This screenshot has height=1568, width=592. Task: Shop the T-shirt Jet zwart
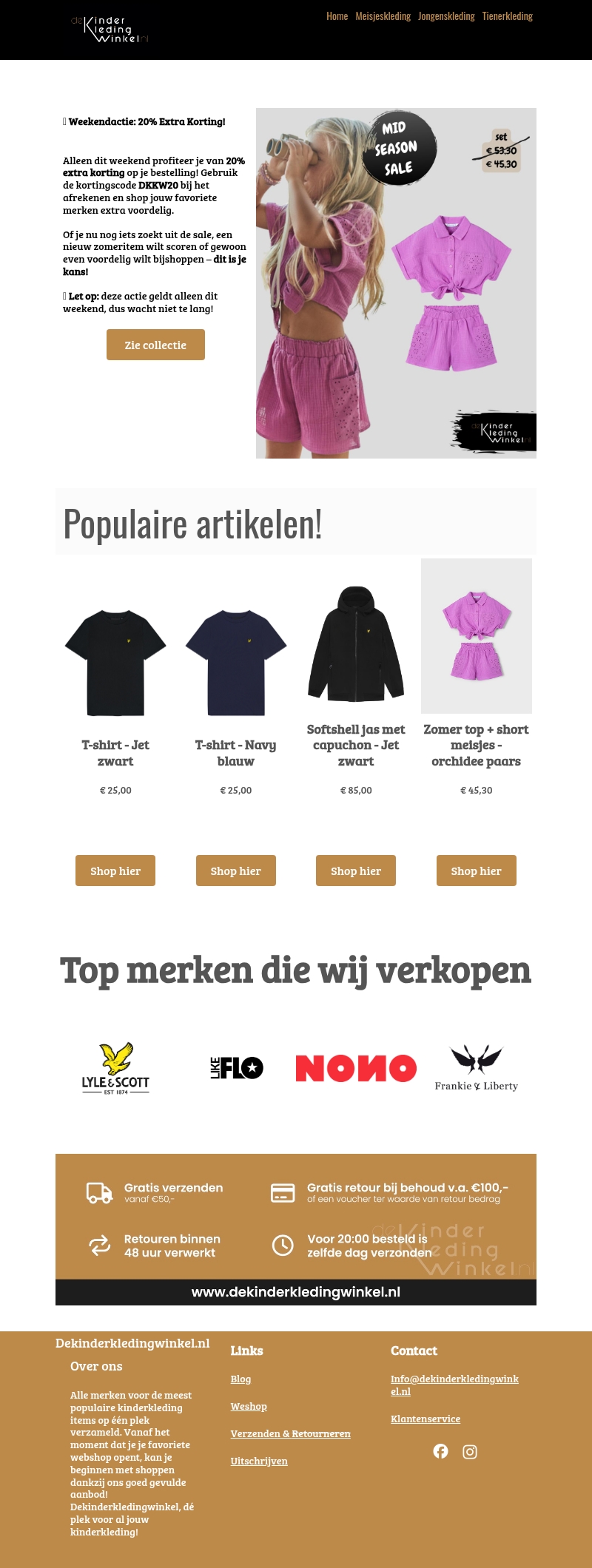click(x=115, y=871)
